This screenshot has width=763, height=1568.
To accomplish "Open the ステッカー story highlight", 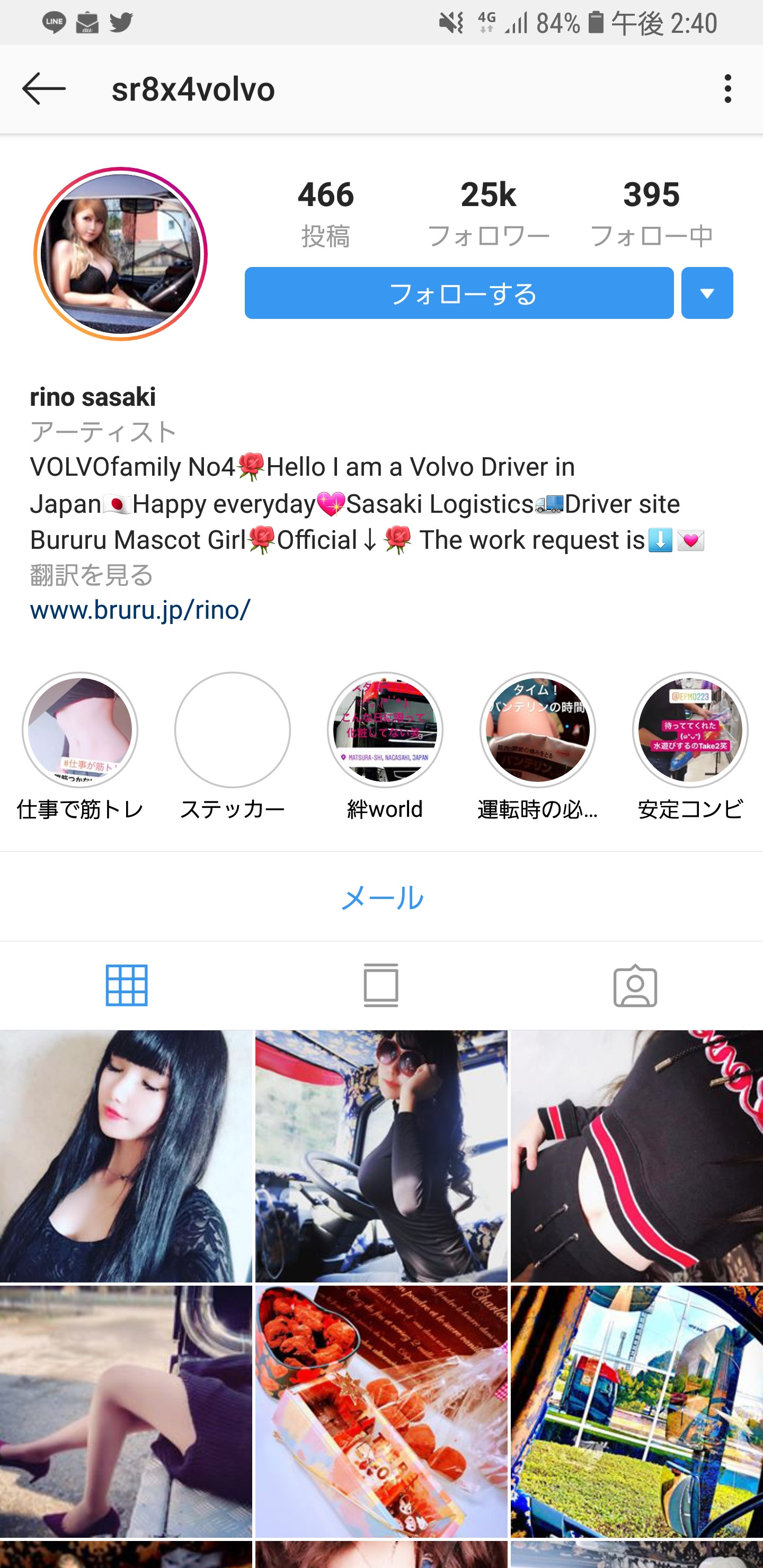I will (x=233, y=729).
